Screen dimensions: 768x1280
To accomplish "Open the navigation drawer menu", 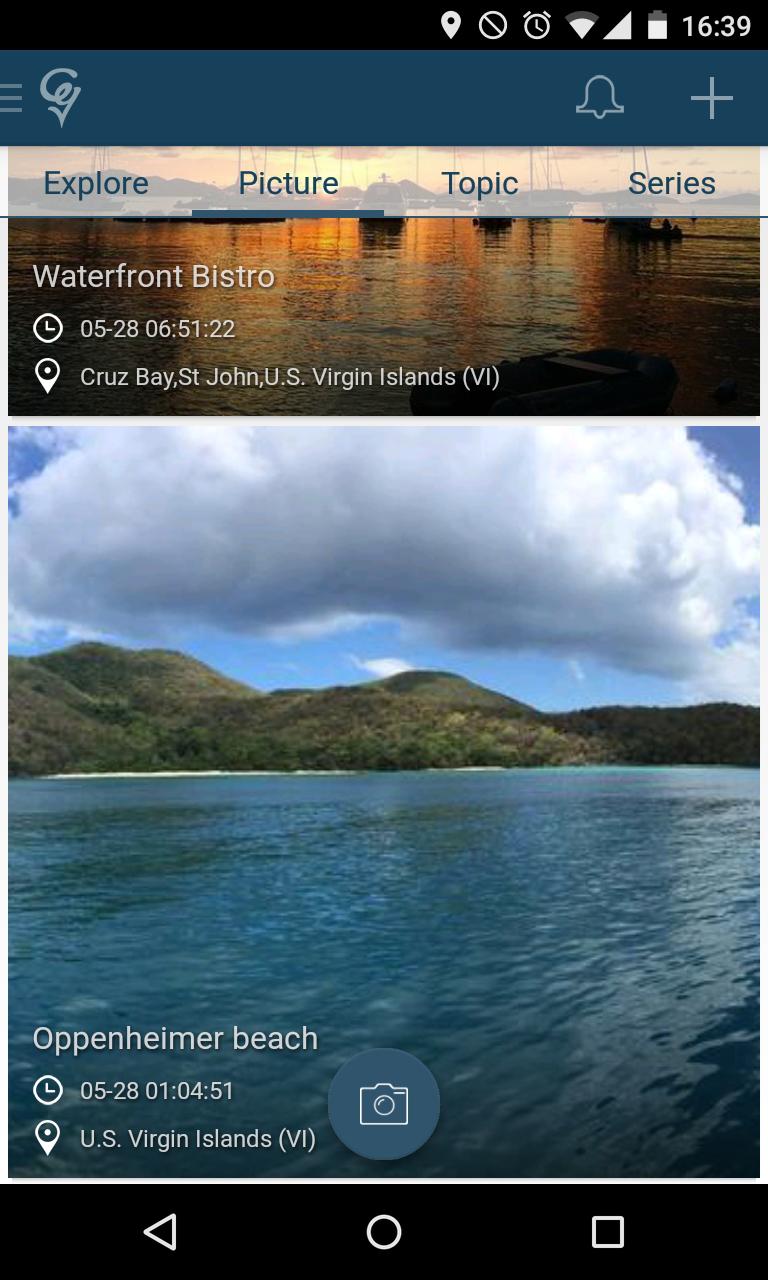I will click(x=12, y=98).
